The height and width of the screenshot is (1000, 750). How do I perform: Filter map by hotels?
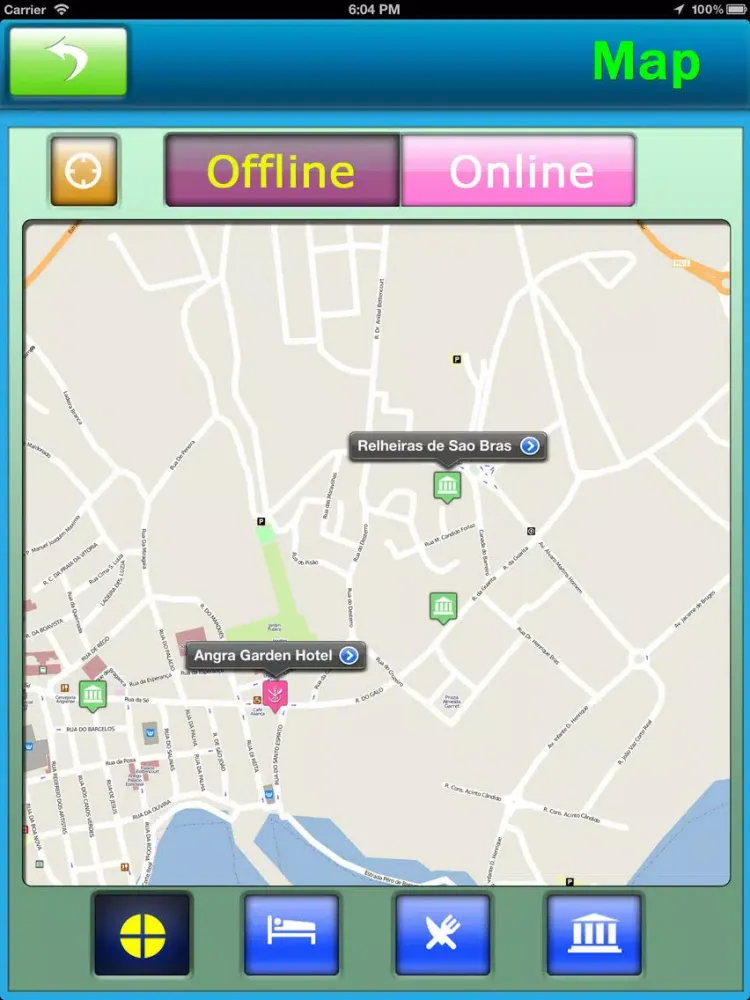[292, 935]
